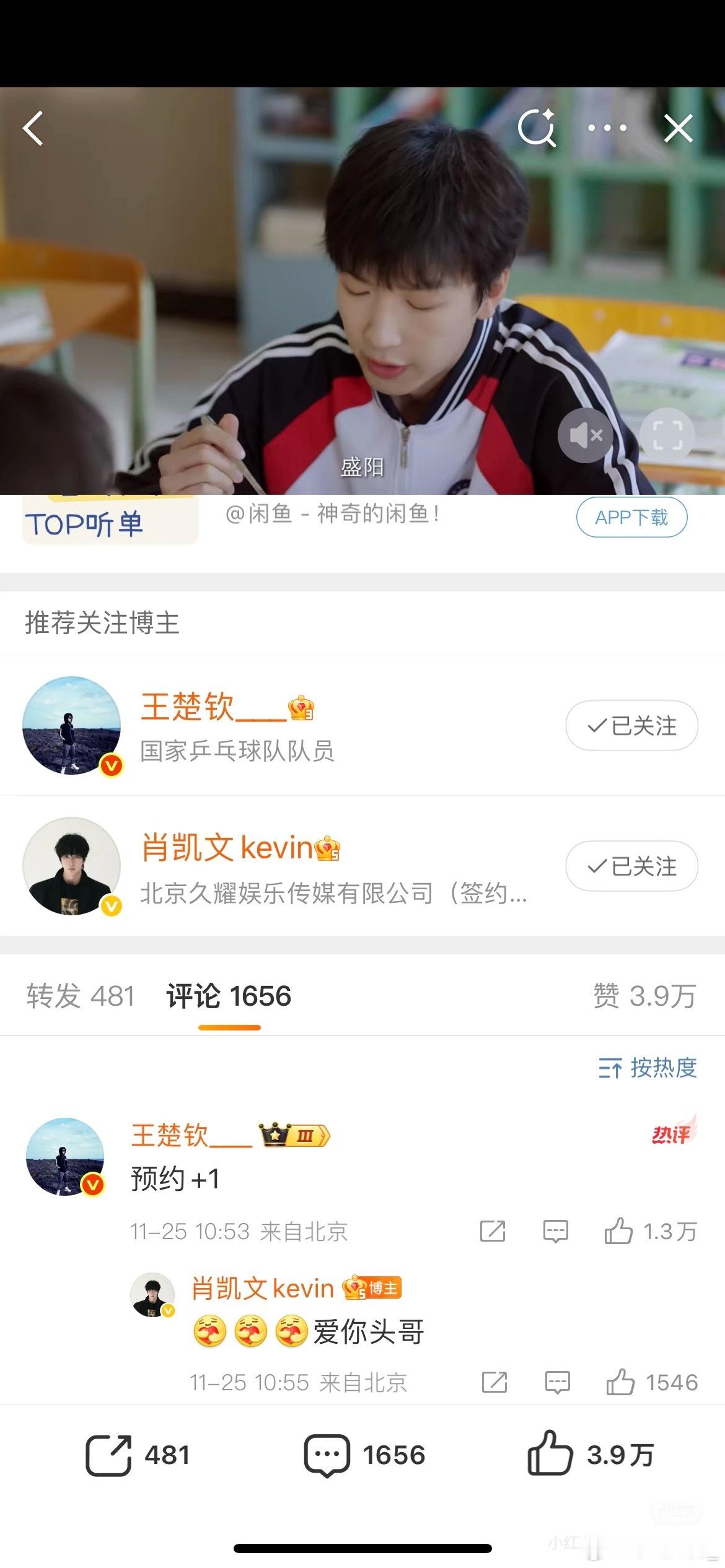Like 肖凯文kevin's reply 爱你头哥
This screenshot has height=1568, width=725.
tap(652, 1382)
